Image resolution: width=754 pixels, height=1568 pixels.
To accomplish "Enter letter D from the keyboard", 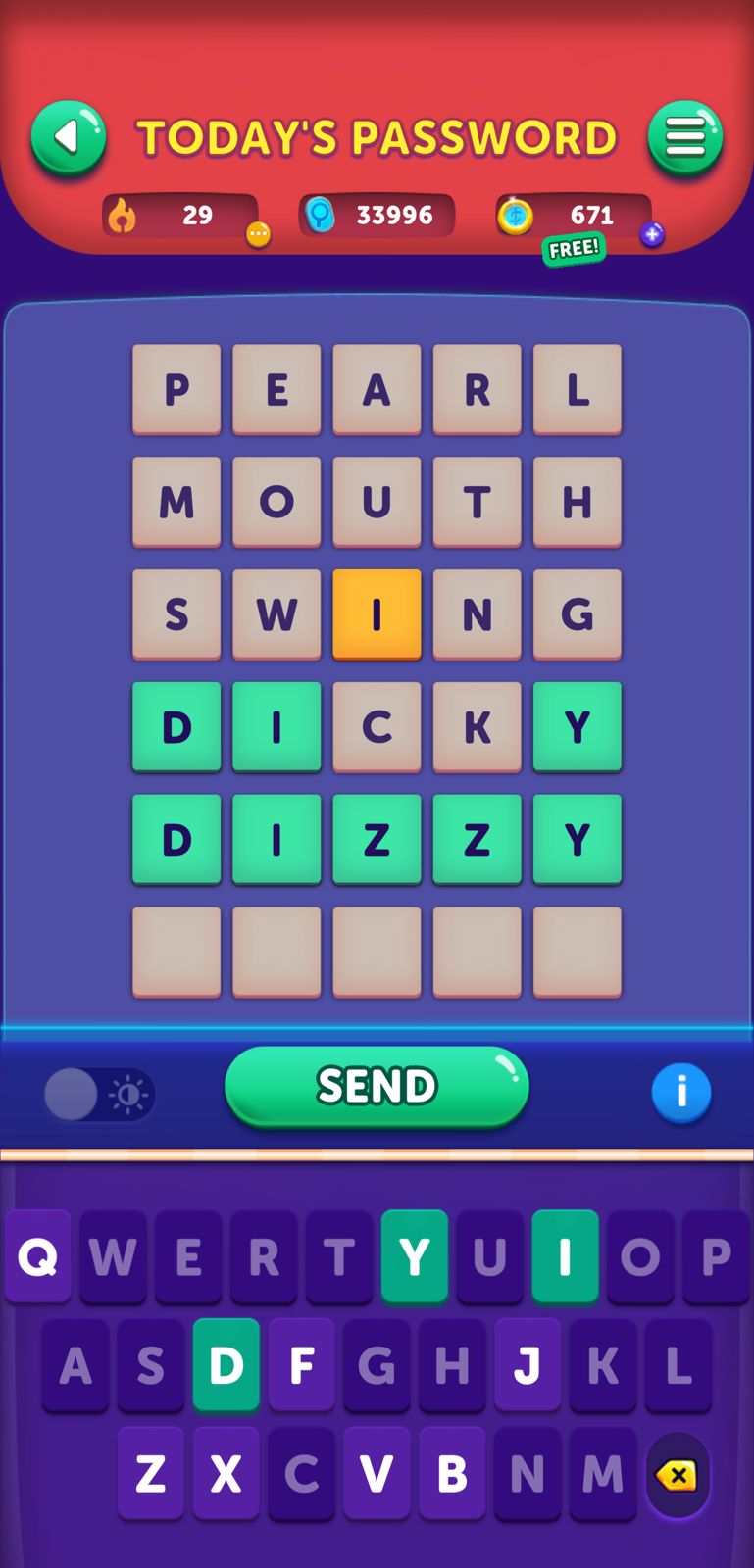I will point(226,1364).
